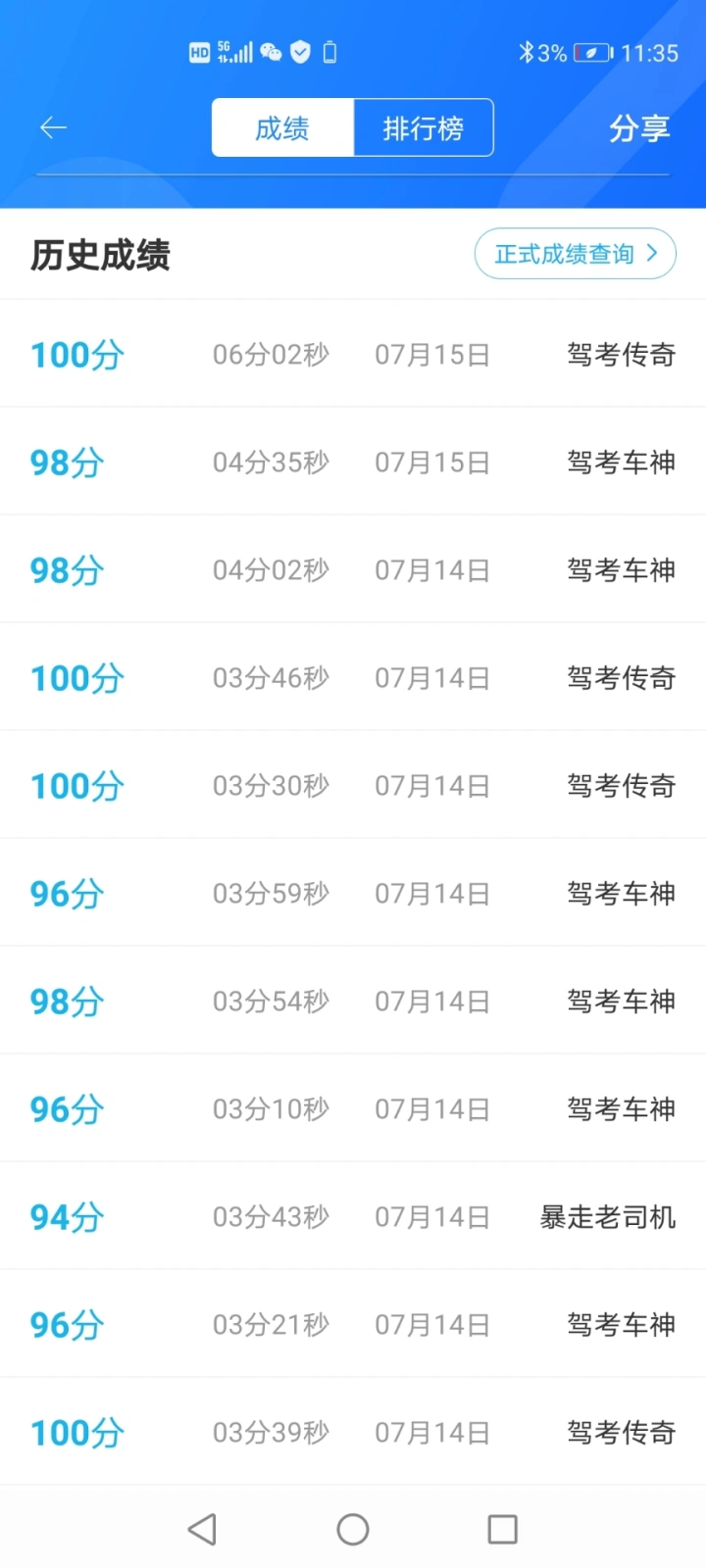
Task: View the 100分 record timed 03分46秒
Action: coord(353,677)
